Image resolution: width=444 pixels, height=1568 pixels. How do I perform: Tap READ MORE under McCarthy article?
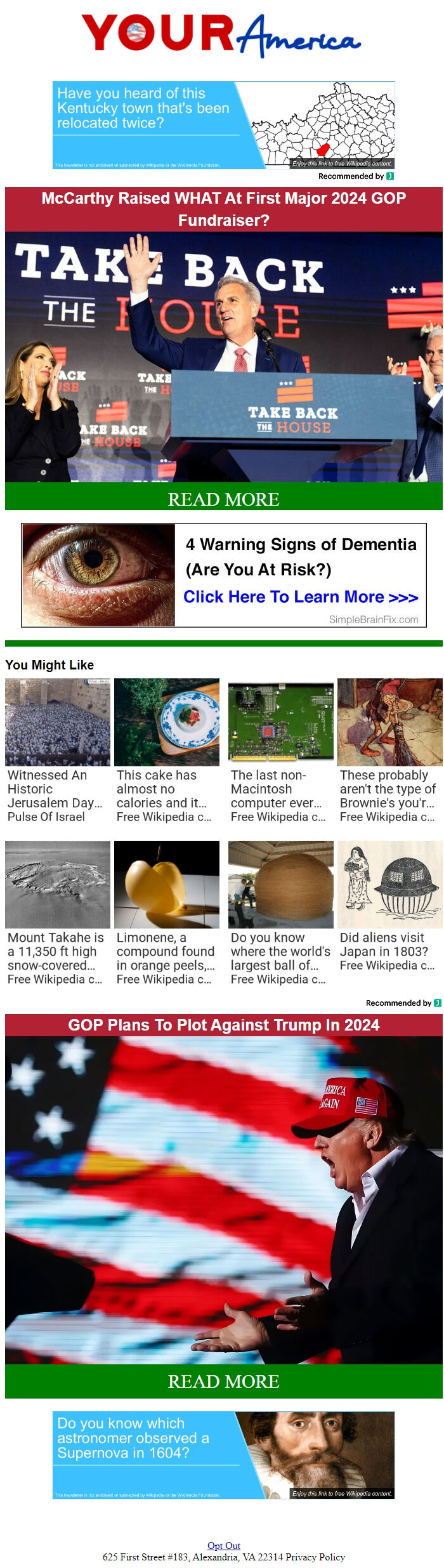point(223,499)
